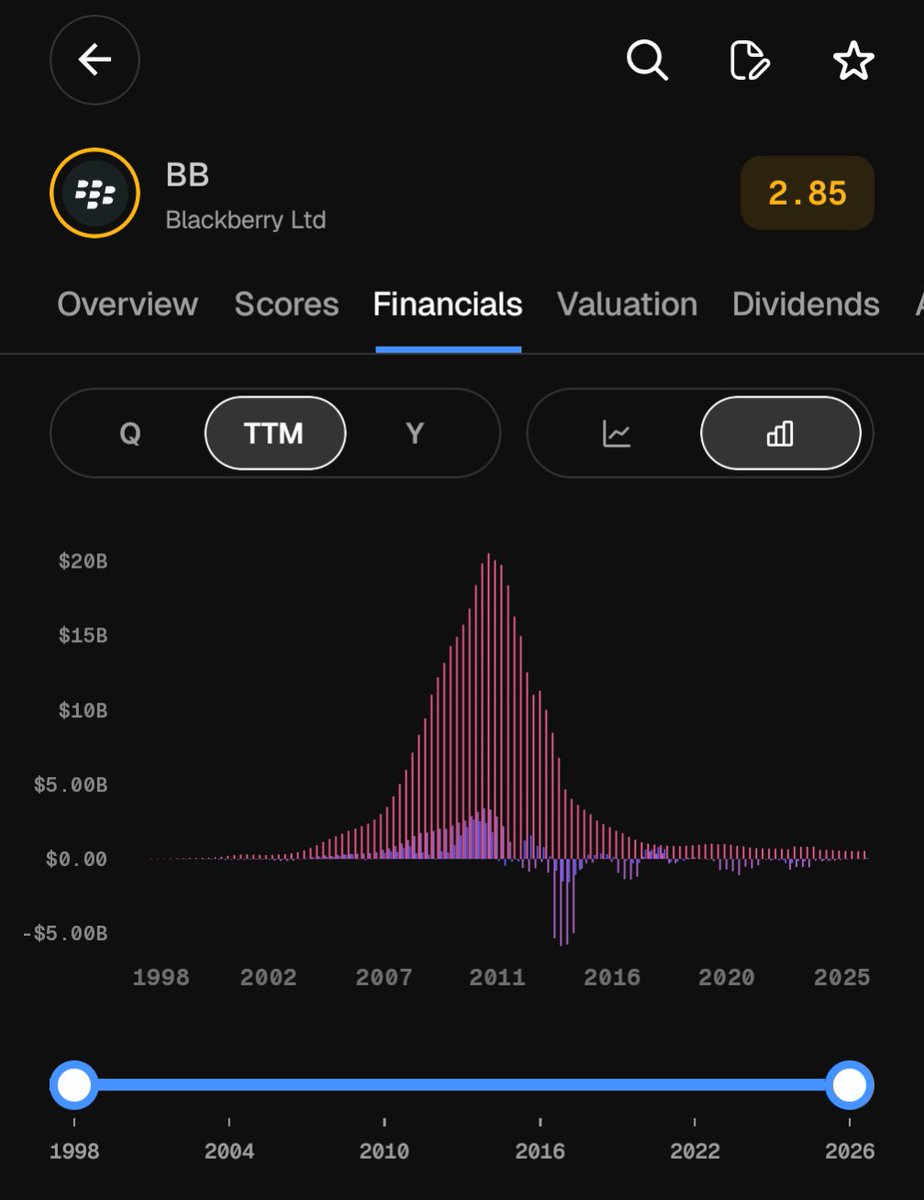The width and height of the screenshot is (924, 1200).
Task: Tap the 1998 range slider handle
Action: point(75,1085)
